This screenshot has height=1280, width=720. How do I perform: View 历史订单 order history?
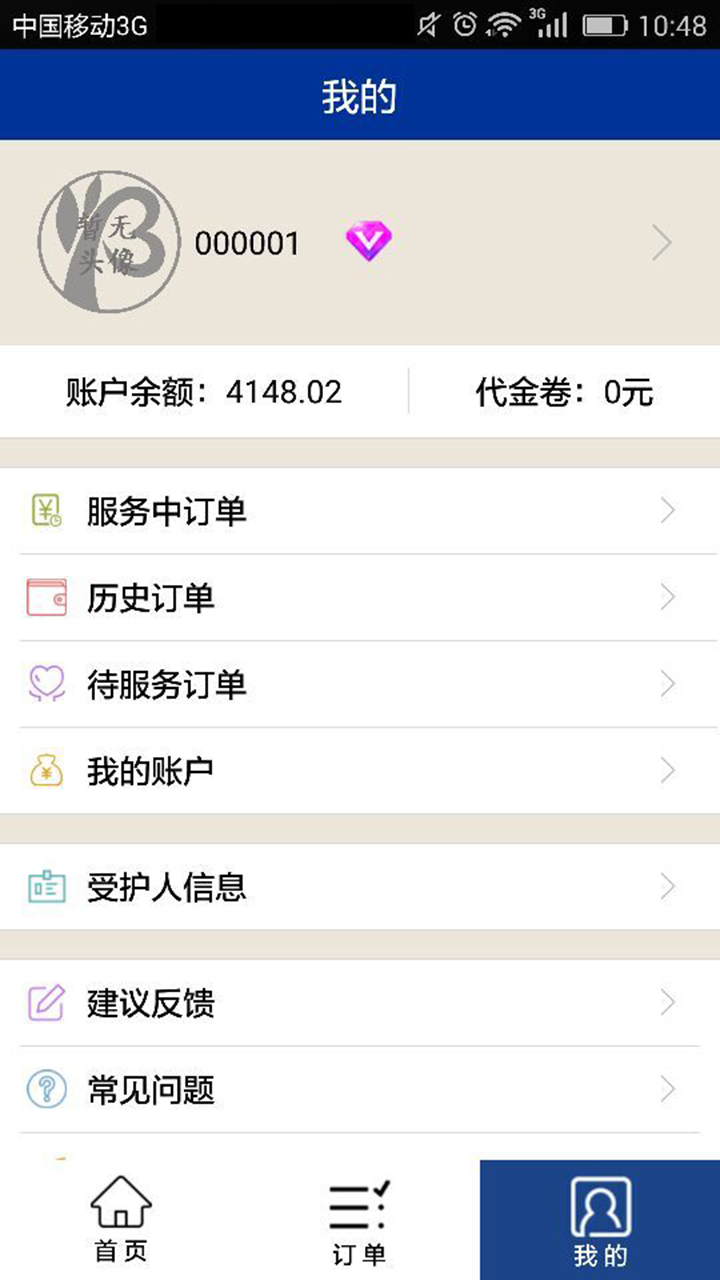coord(360,598)
